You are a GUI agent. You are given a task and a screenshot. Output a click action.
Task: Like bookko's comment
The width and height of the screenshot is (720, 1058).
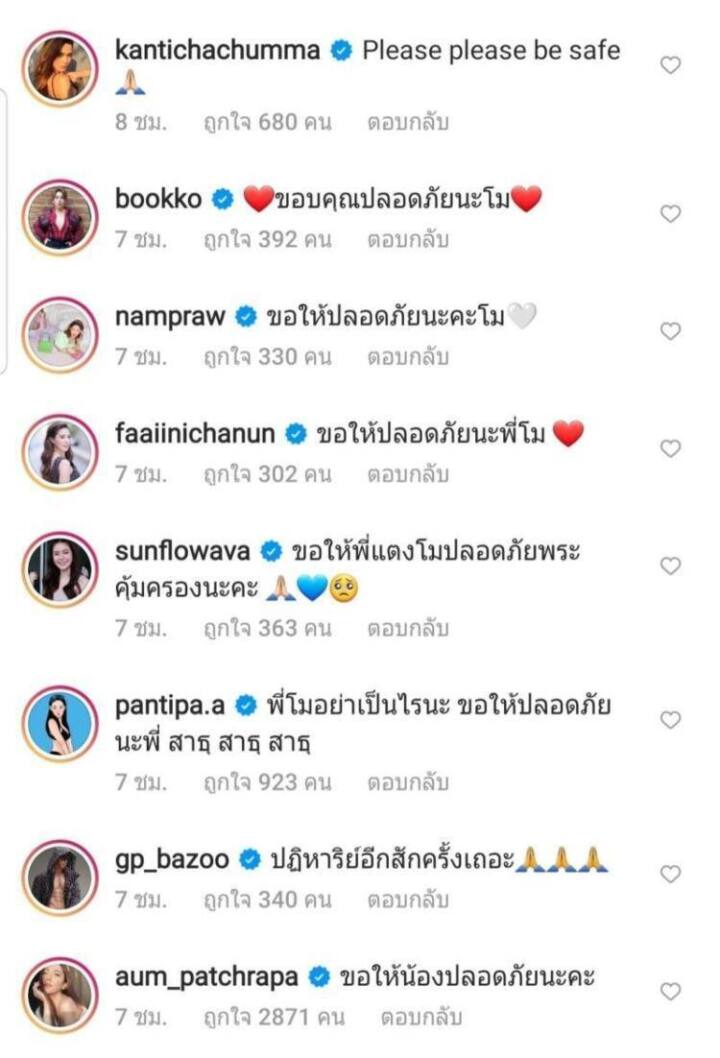pyautogui.click(x=671, y=213)
